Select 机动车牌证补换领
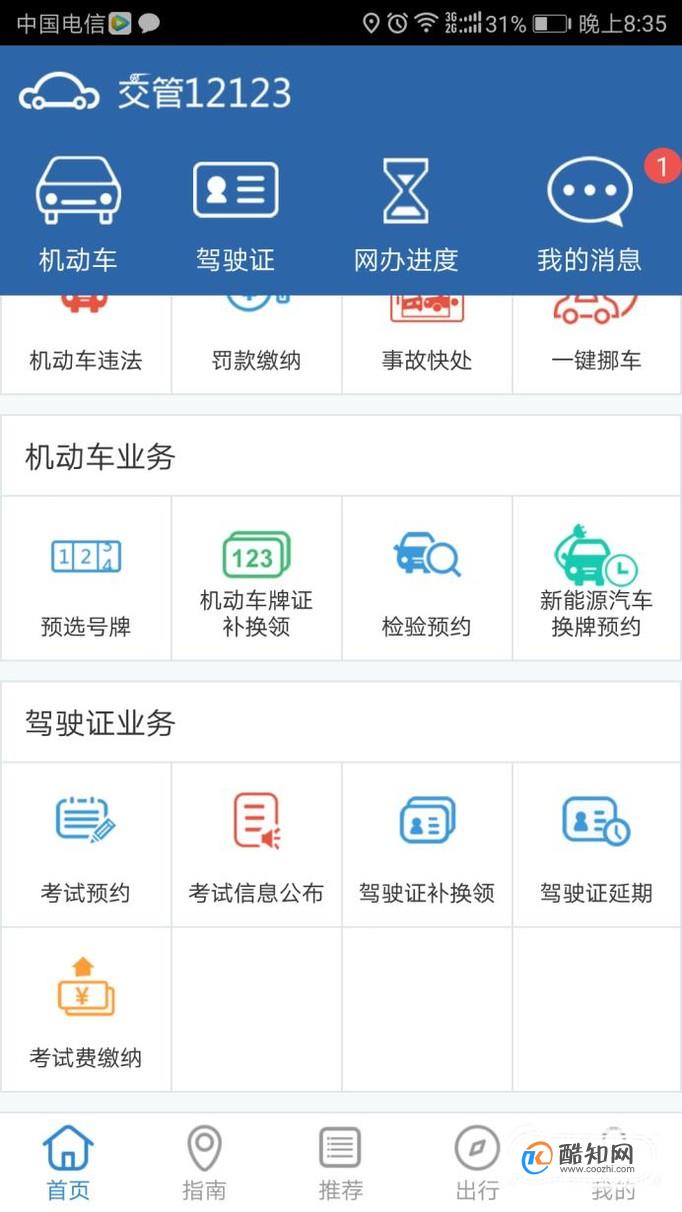 coord(257,579)
